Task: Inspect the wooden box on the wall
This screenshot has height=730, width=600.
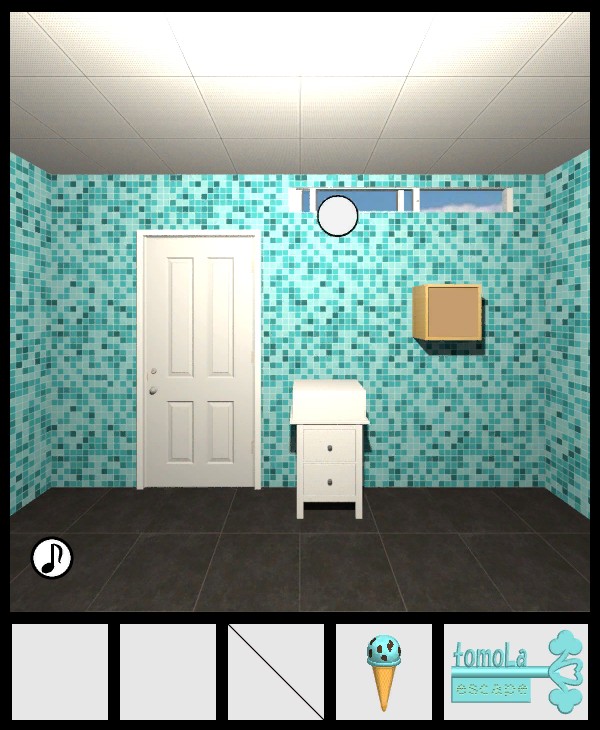Action: click(x=448, y=312)
